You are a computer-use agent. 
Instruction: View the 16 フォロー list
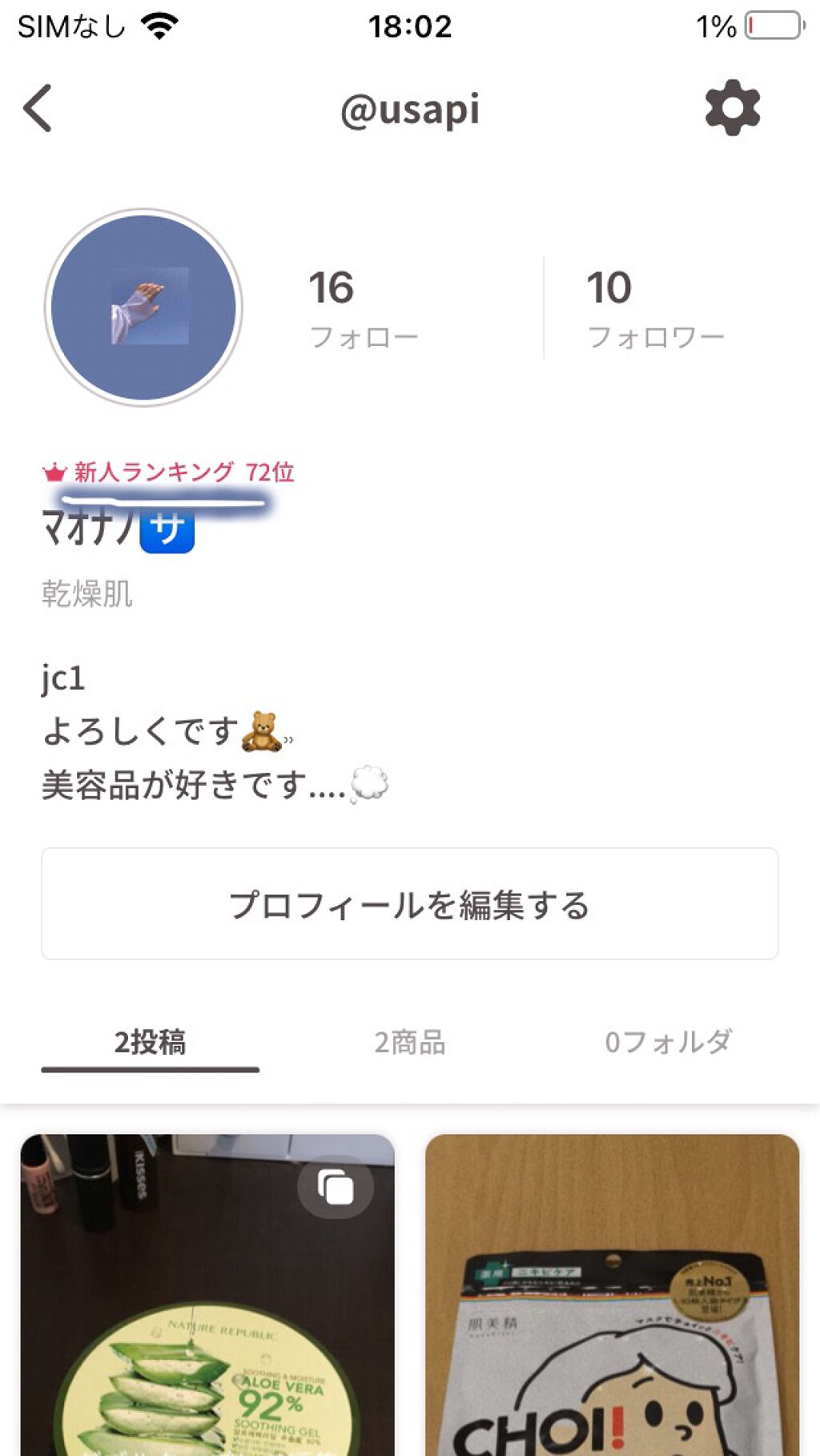click(365, 304)
